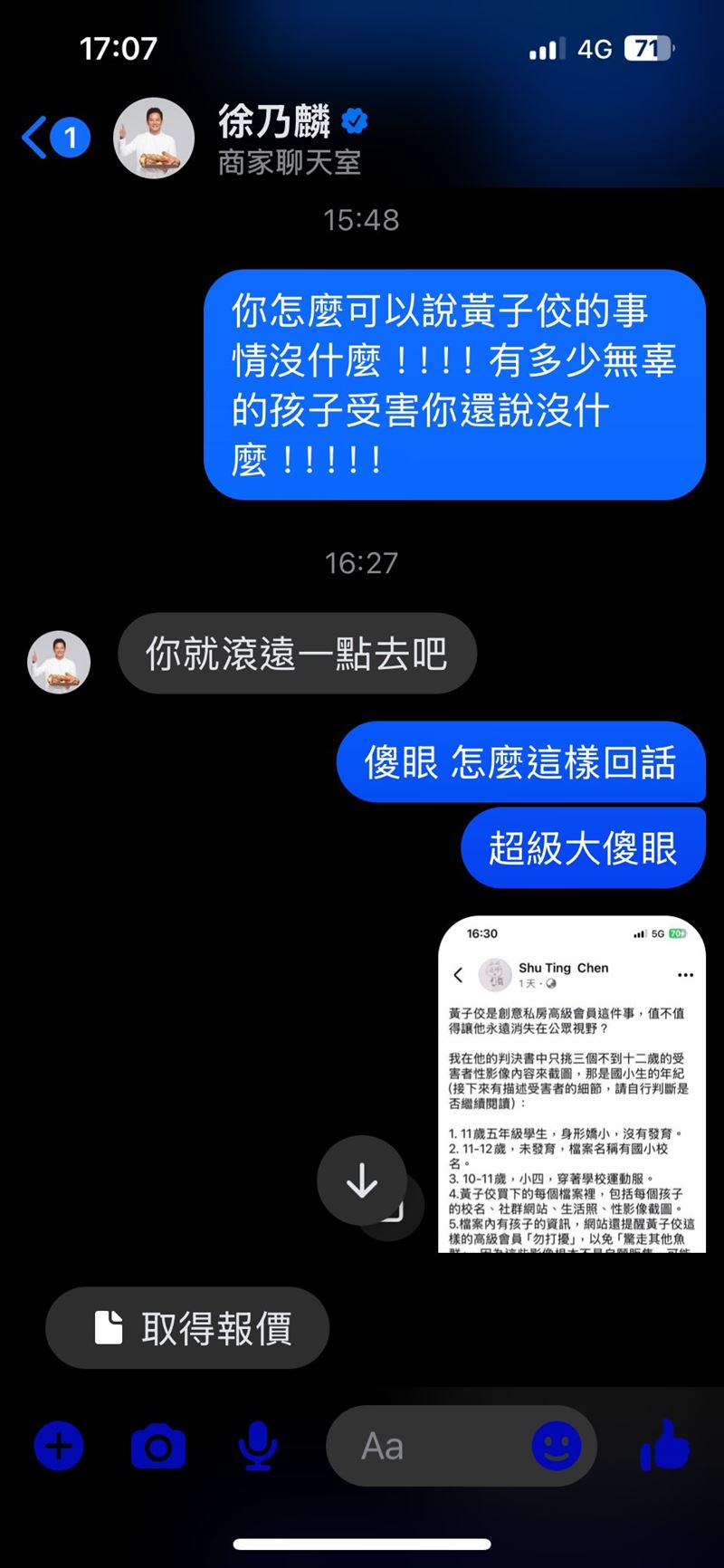Tap the small avatar beside 你就滾遠一點去吧
The image size is (724, 1568).
[x=58, y=662]
